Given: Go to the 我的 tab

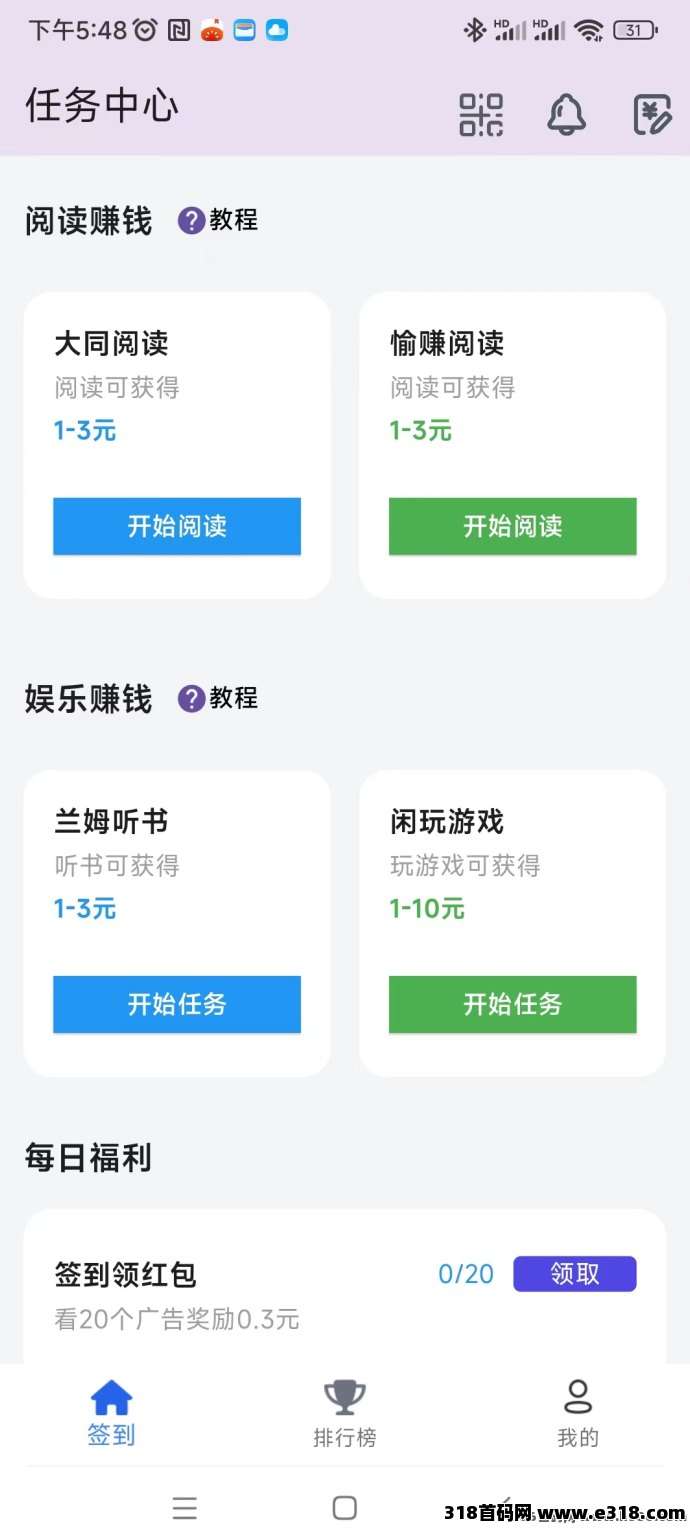Looking at the screenshot, I should [577, 1413].
